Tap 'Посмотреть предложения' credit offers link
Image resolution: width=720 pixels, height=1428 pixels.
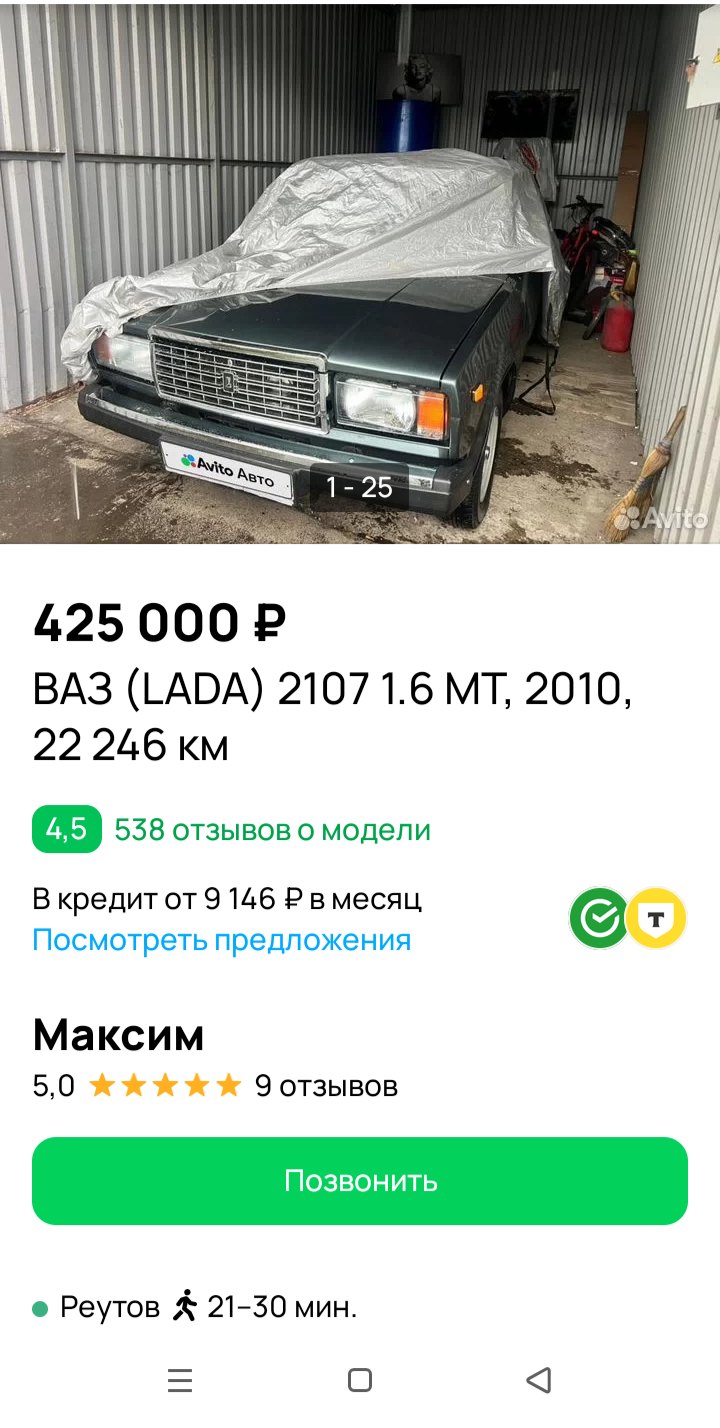[222, 940]
